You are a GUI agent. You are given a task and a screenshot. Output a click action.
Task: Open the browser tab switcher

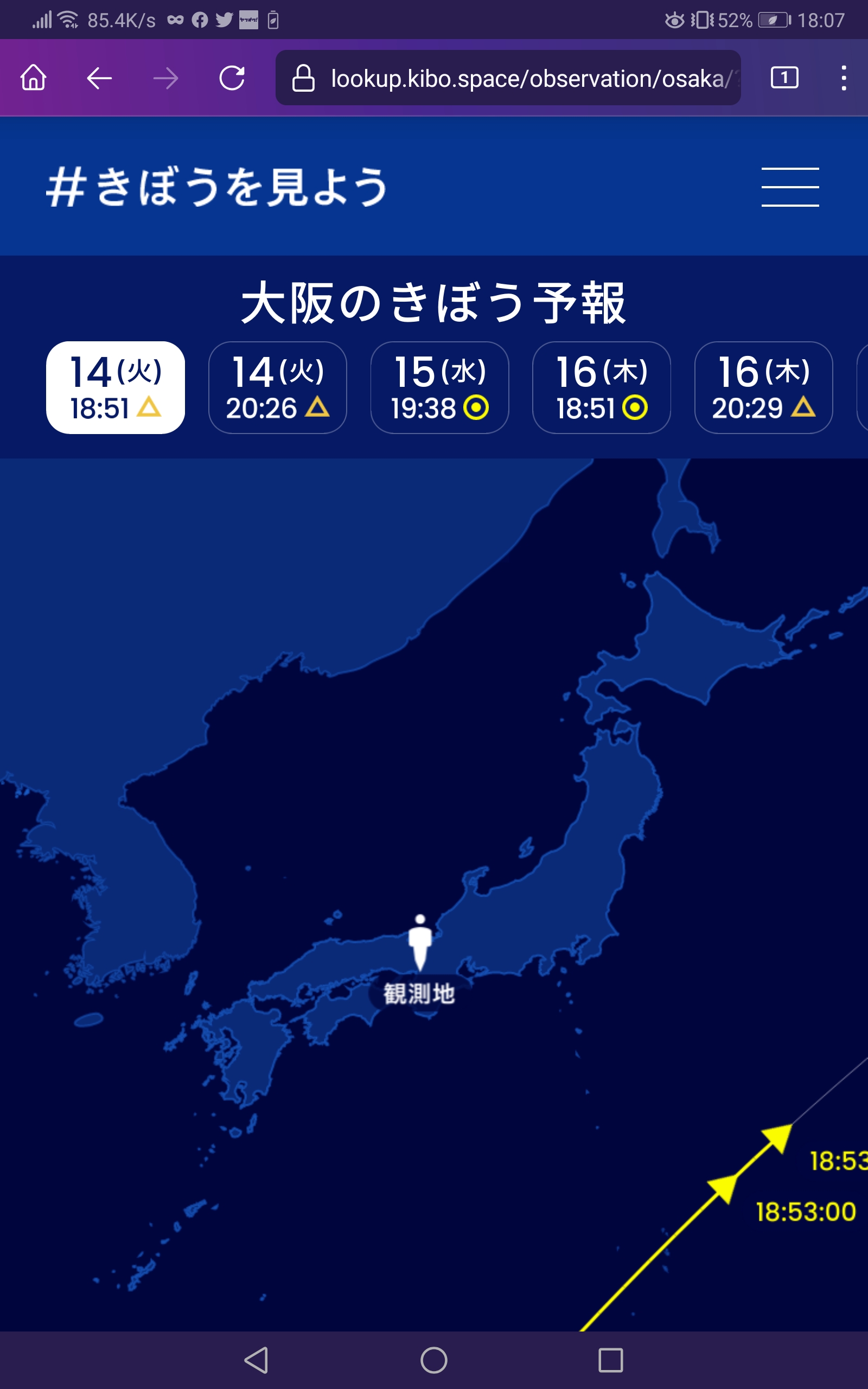pyautogui.click(x=784, y=78)
